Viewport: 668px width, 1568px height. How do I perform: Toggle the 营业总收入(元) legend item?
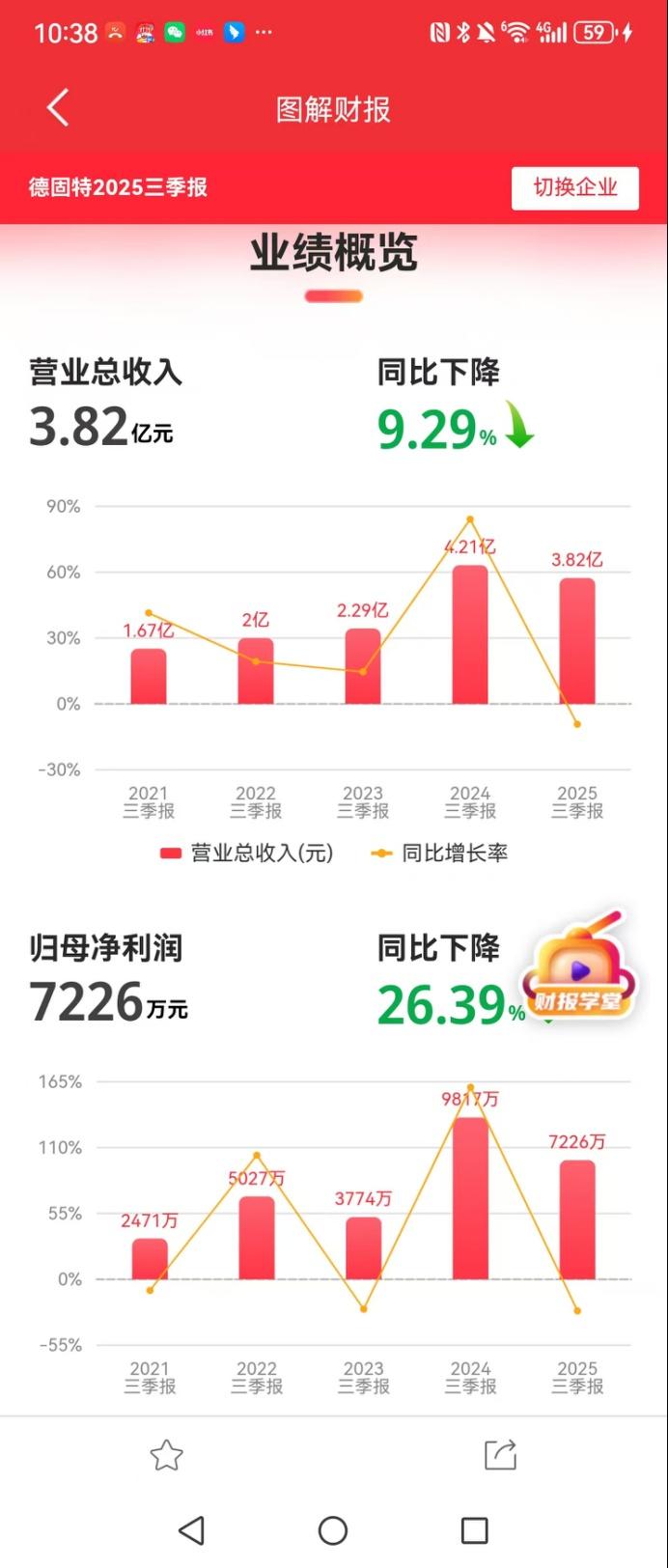(247, 853)
